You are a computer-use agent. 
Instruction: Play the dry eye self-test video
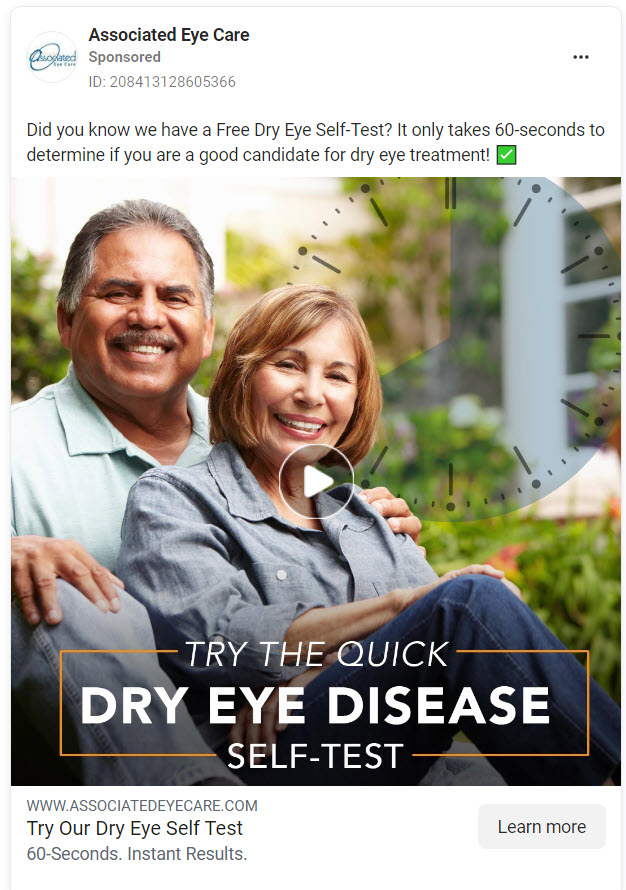(316, 482)
